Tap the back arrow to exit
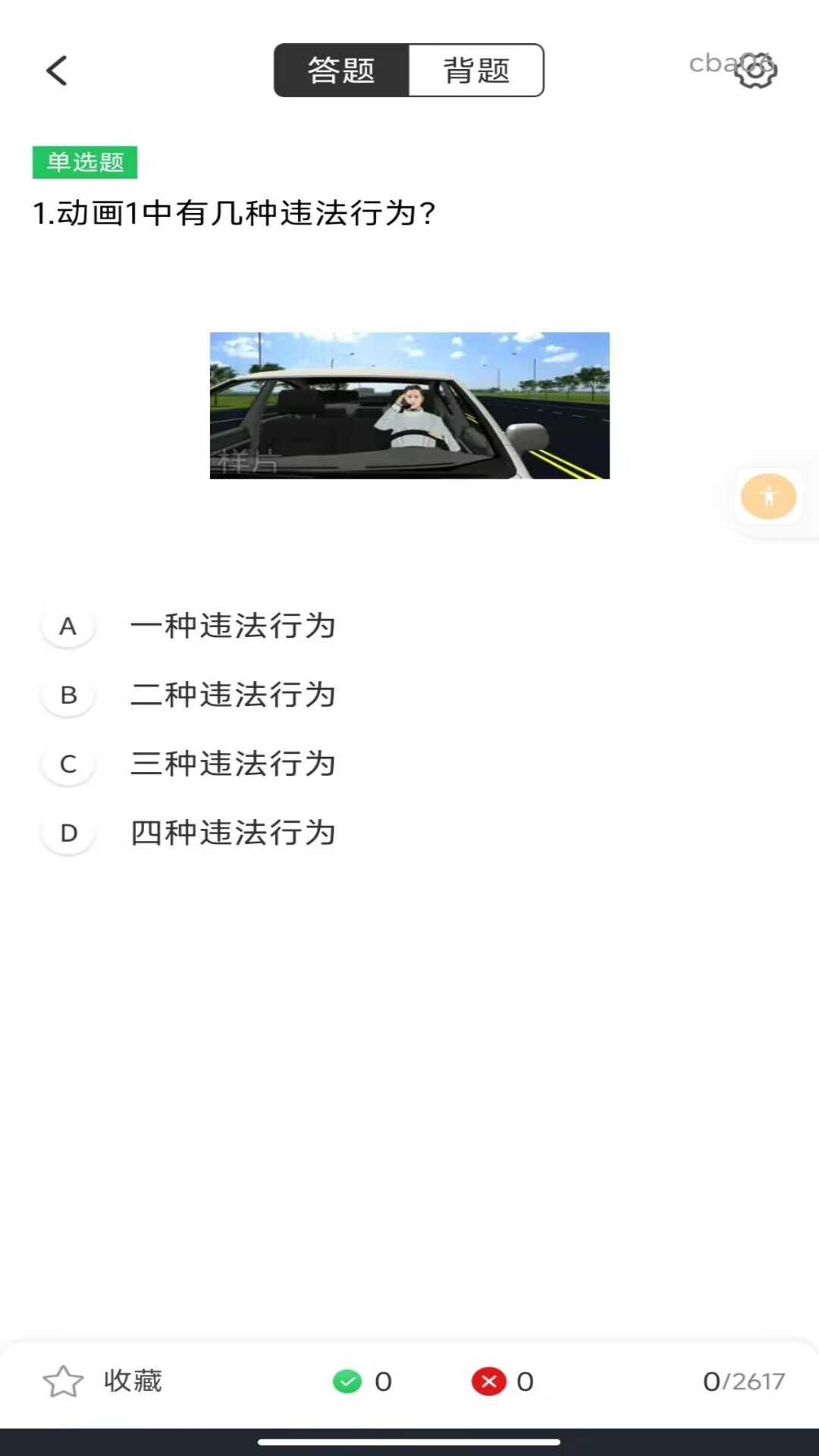This screenshot has height=1456, width=819. tap(57, 70)
